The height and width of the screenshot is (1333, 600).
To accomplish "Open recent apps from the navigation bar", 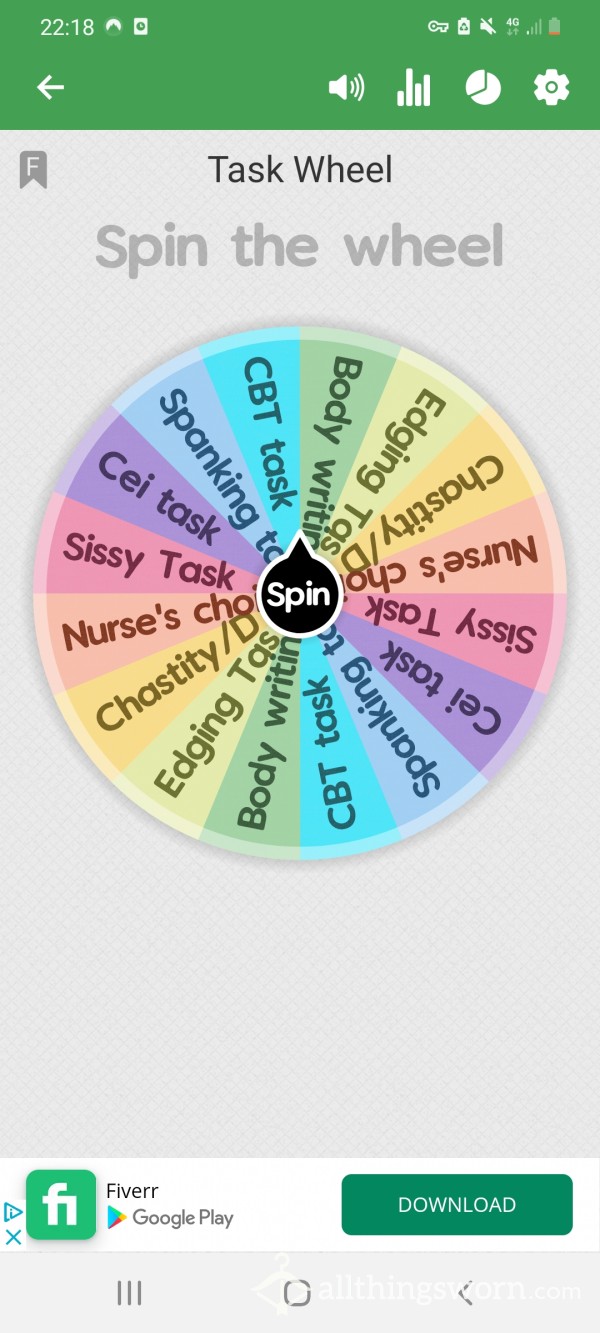I will click(129, 1293).
